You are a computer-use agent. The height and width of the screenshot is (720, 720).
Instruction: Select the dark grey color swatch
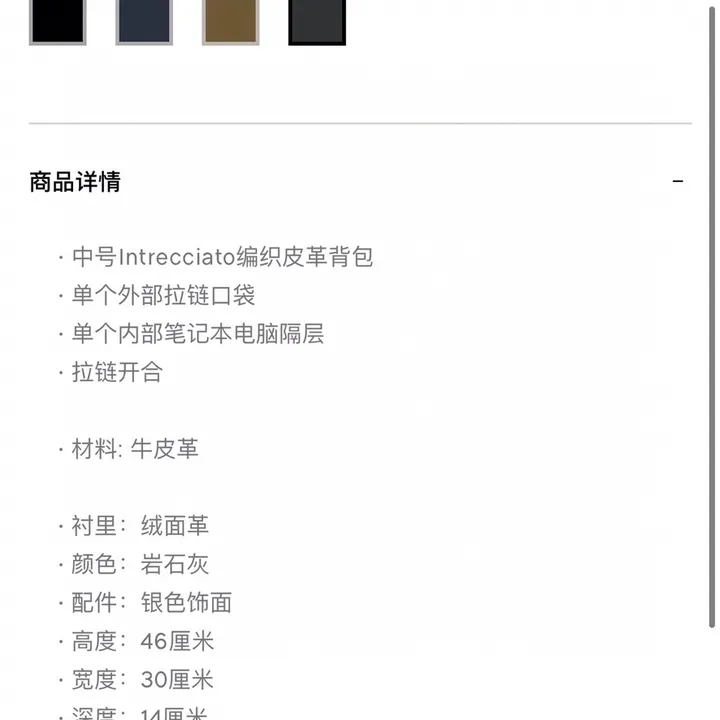click(x=317, y=20)
